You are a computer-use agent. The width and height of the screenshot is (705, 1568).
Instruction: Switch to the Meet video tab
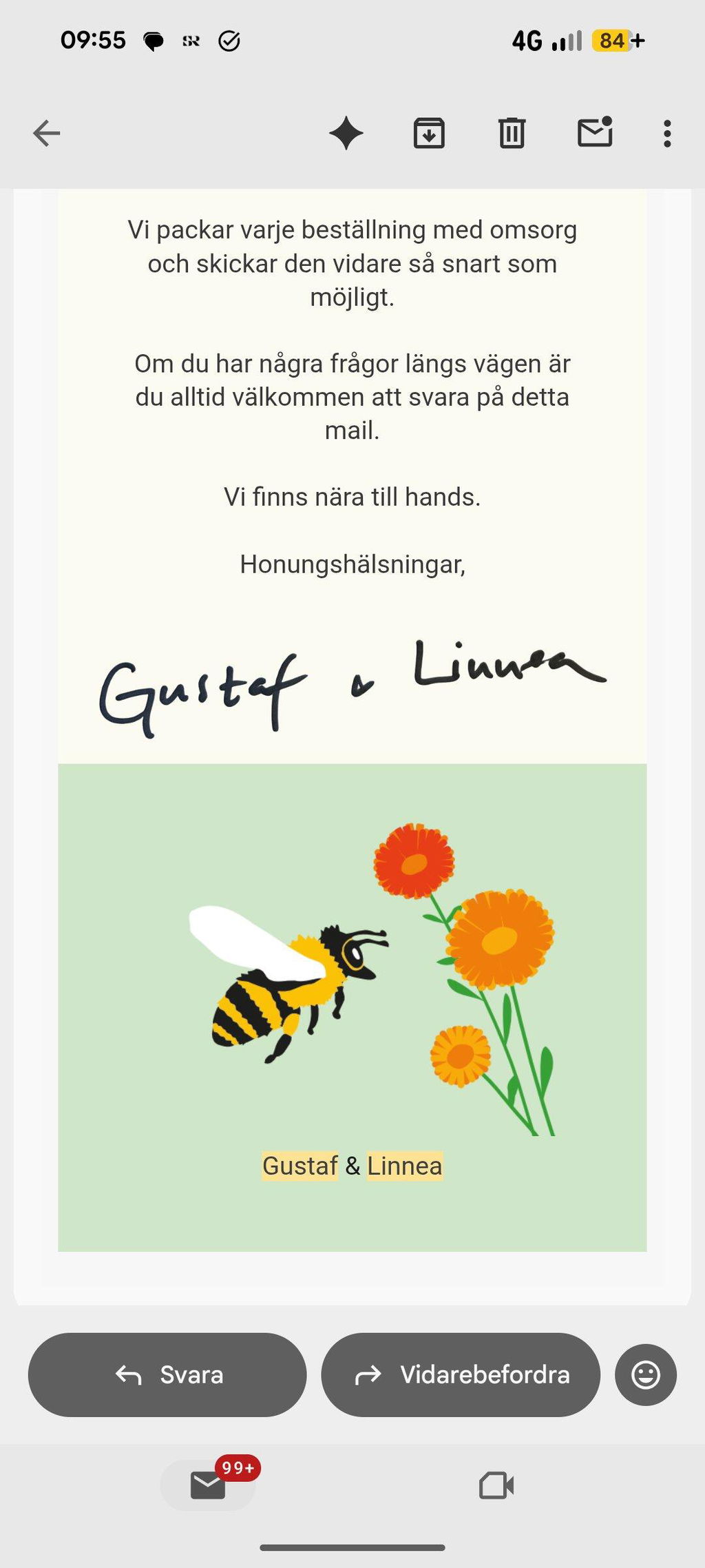(x=496, y=1485)
